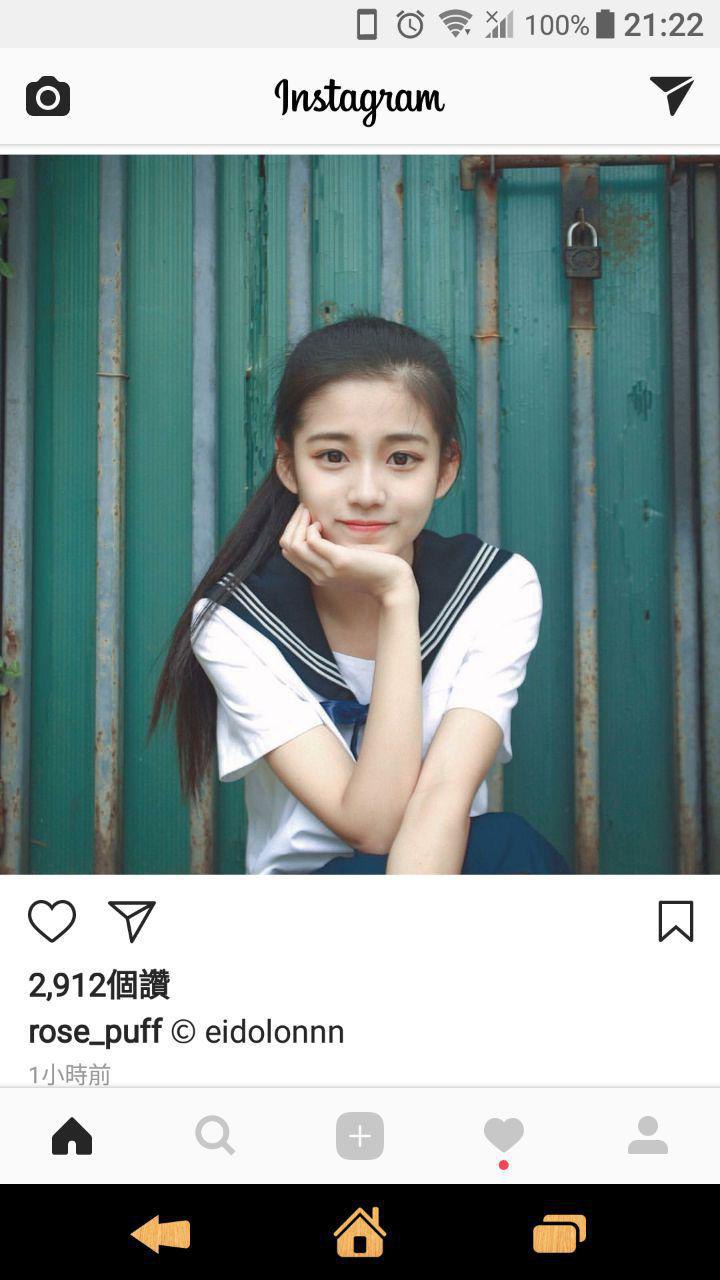This screenshot has height=1280, width=720.
Task: Like the rose_puff post
Action: (x=52, y=921)
